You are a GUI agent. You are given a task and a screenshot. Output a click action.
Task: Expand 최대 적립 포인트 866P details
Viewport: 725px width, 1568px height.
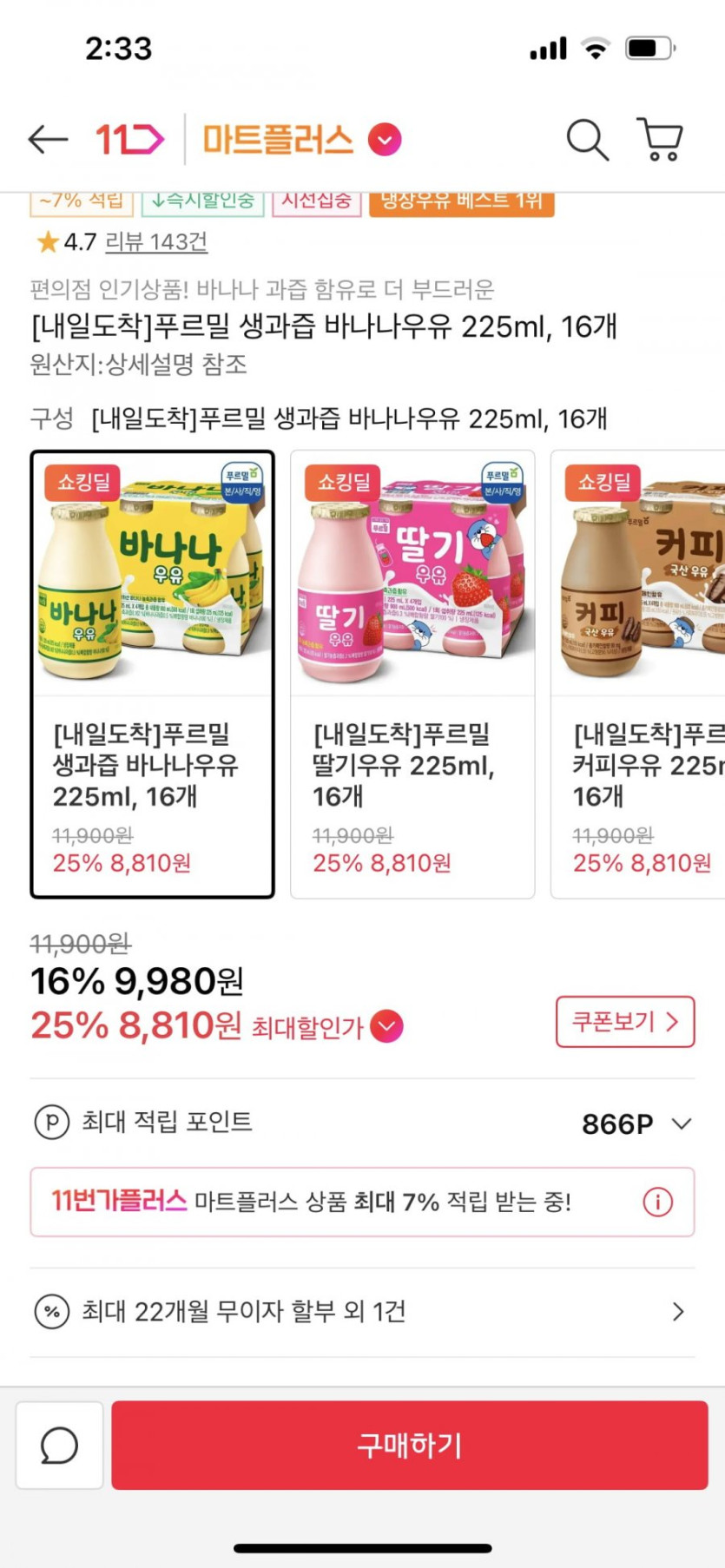pyautogui.click(x=682, y=1123)
